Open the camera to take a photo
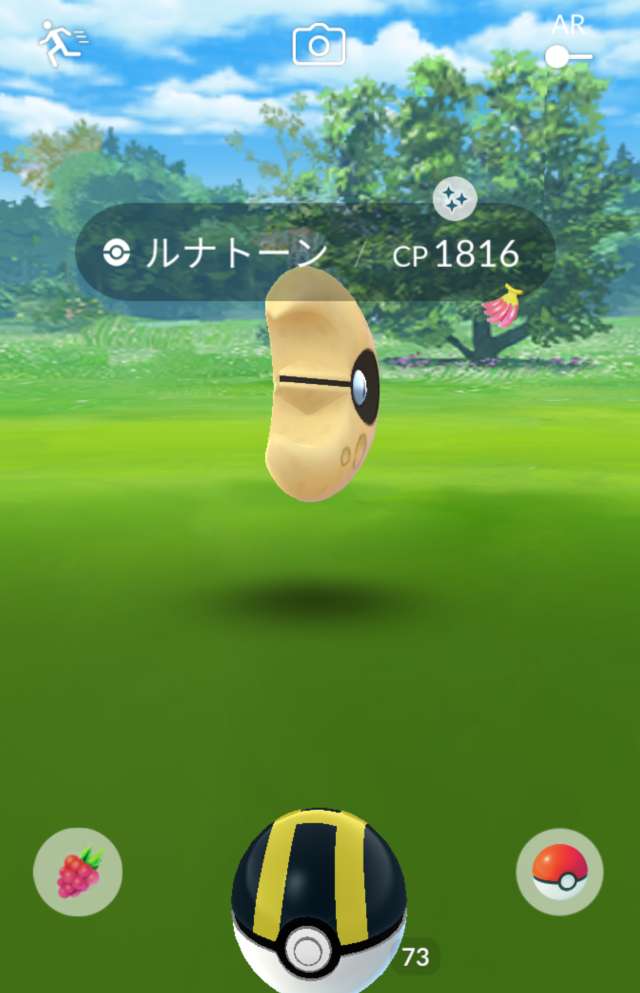Screen dimensions: 640x993 [x=319, y=45]
